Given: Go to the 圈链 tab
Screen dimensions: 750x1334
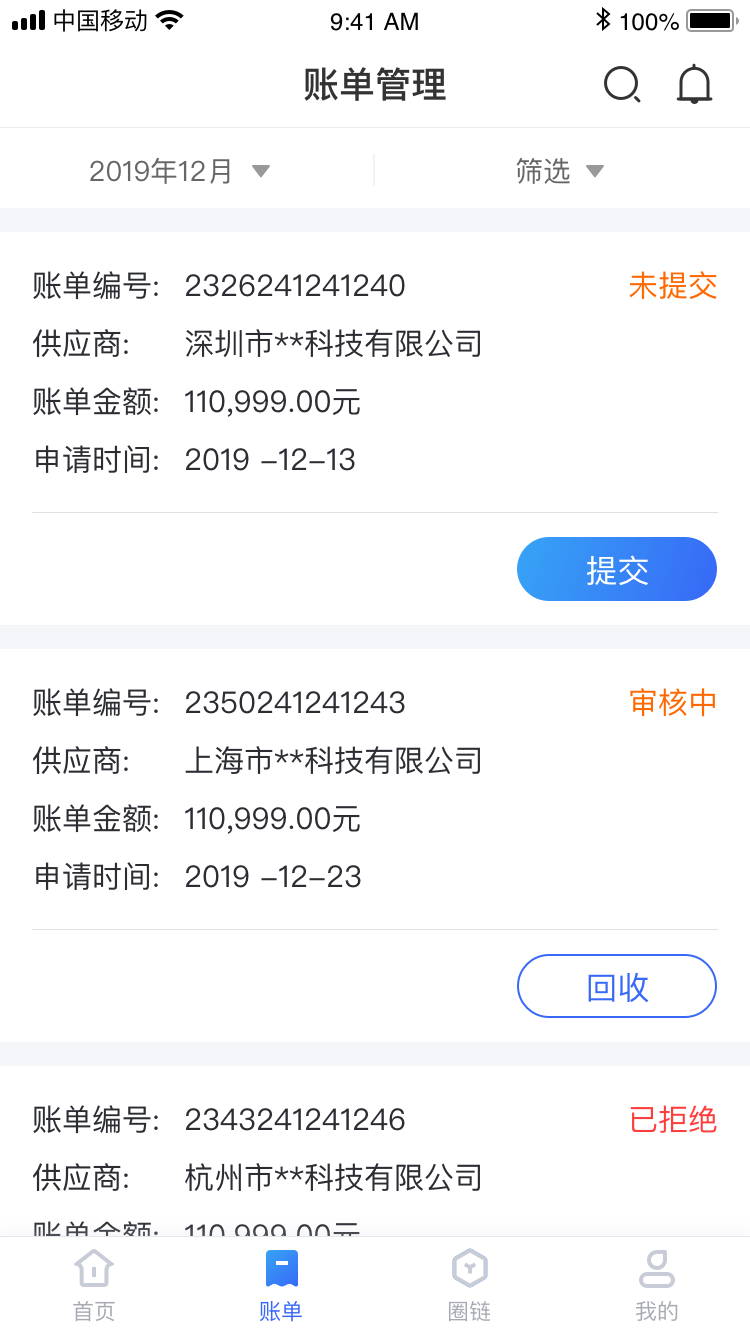Looking at the screenshot, I should 469,1286.
